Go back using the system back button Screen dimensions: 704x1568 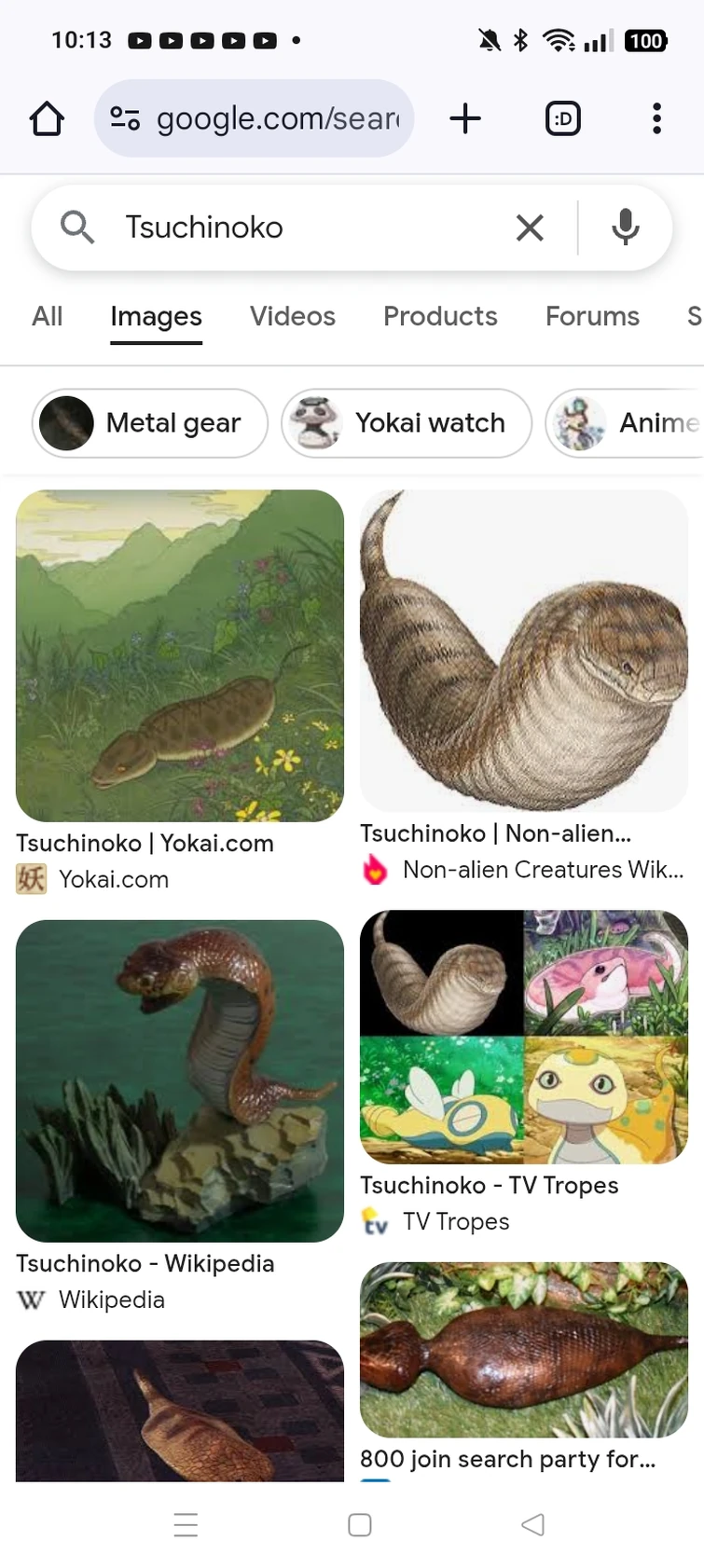click(532, 1524)
